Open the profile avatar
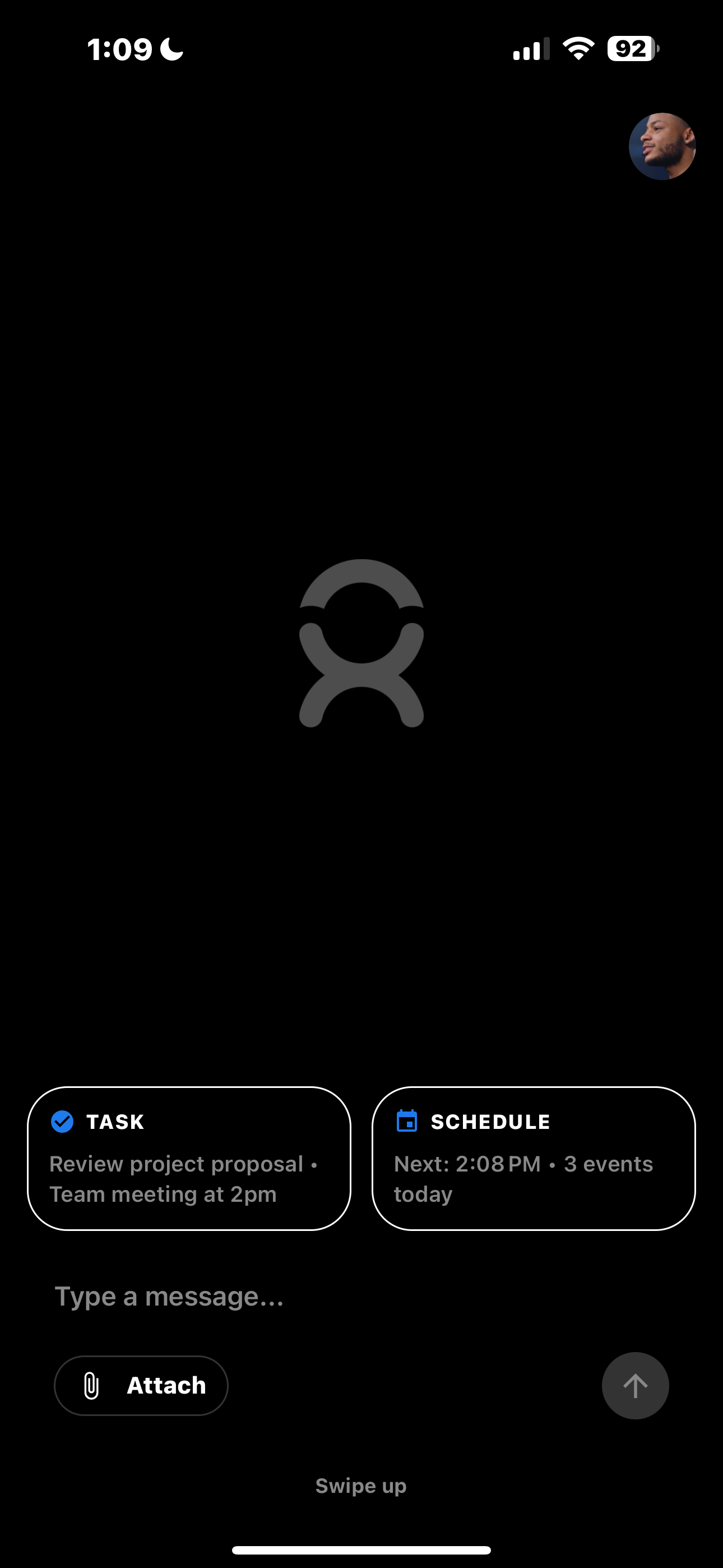The width and height of the screenshot is (723, 1568). (661, 146)
